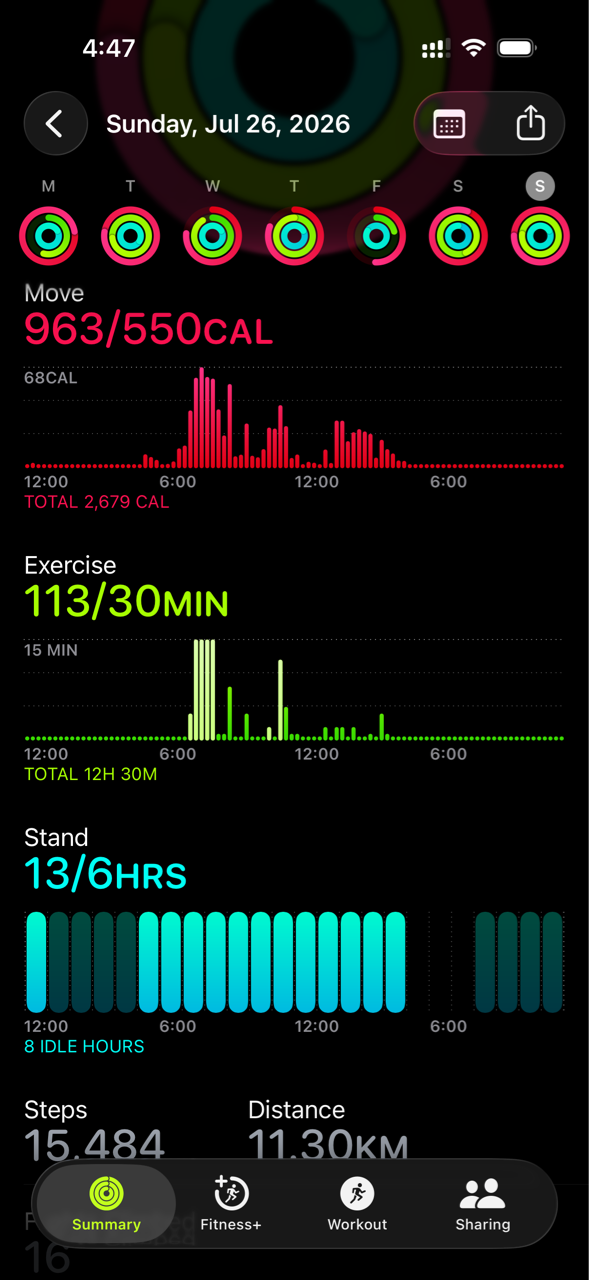The image size is (589, 1280).
Task: Share this activity summary
Action: pos(530,124)
